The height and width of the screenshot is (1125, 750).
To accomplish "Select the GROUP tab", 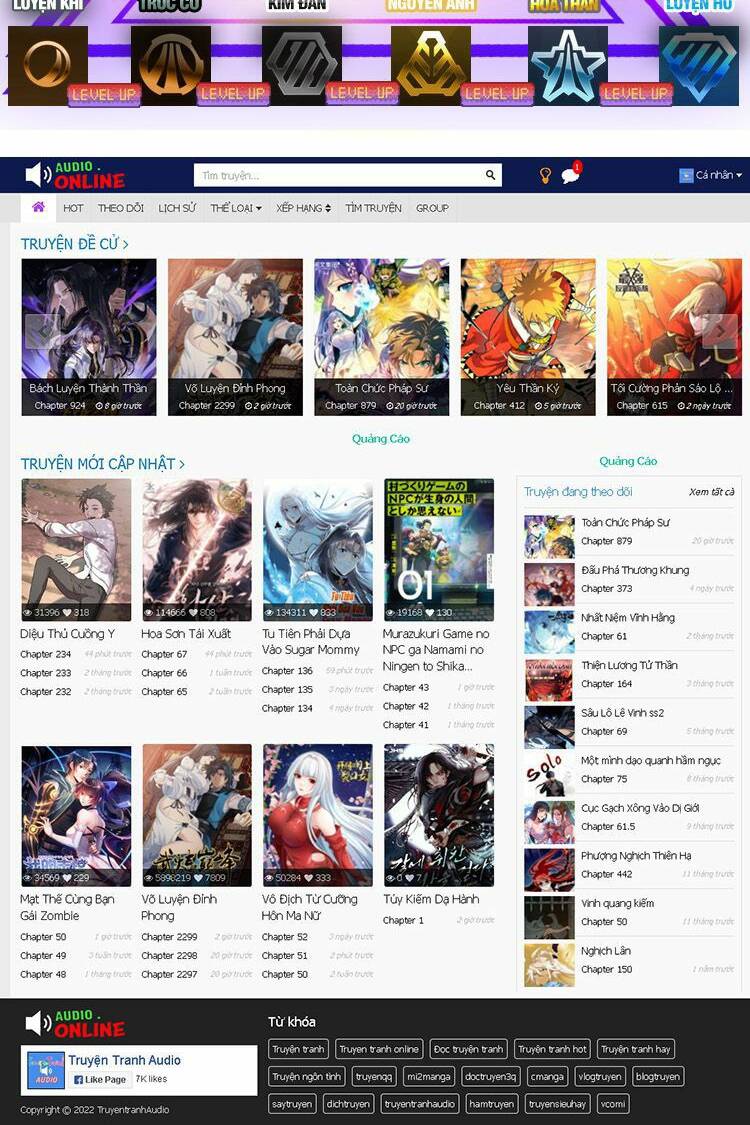I will 432,208.
